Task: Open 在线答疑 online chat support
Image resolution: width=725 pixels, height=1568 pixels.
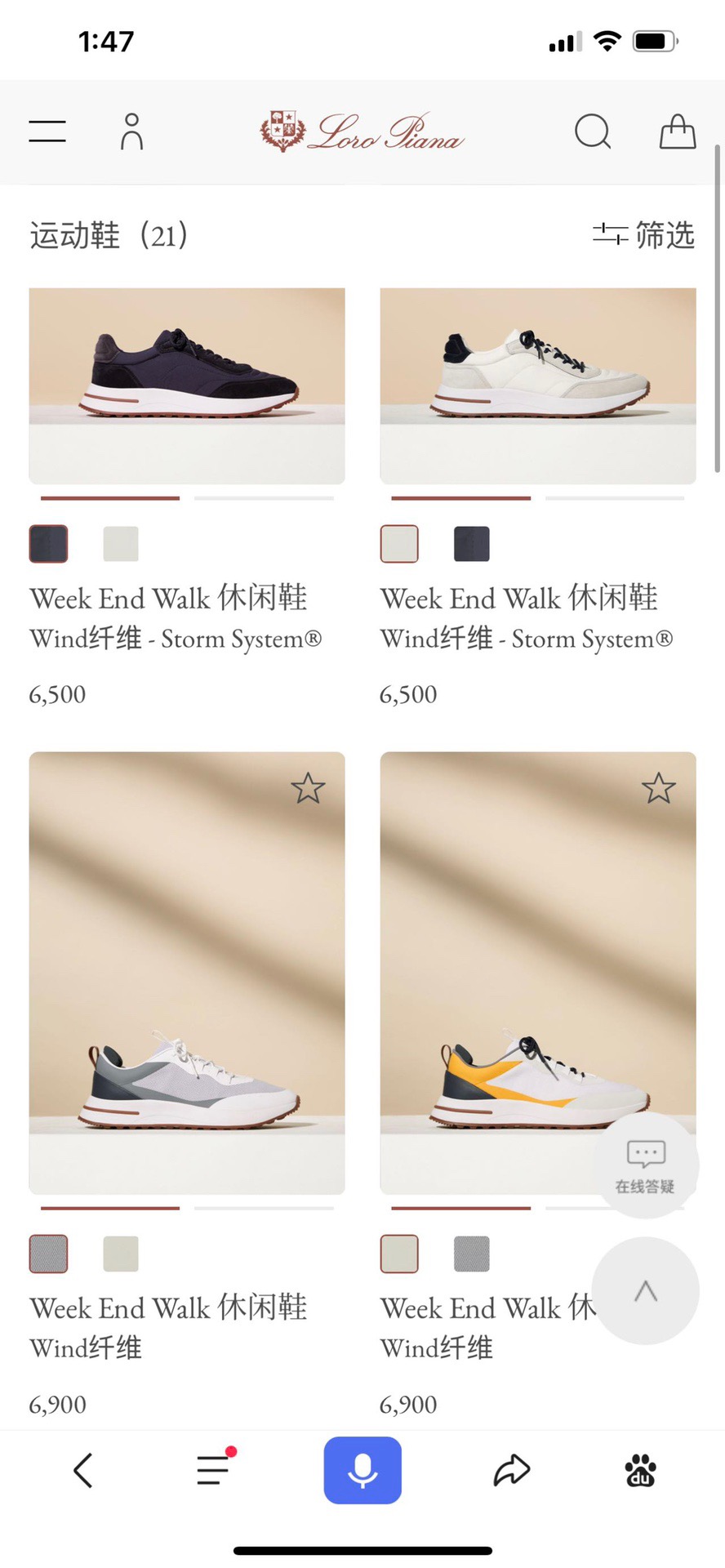Action: pyautogui.click(x=645, y=1166)
